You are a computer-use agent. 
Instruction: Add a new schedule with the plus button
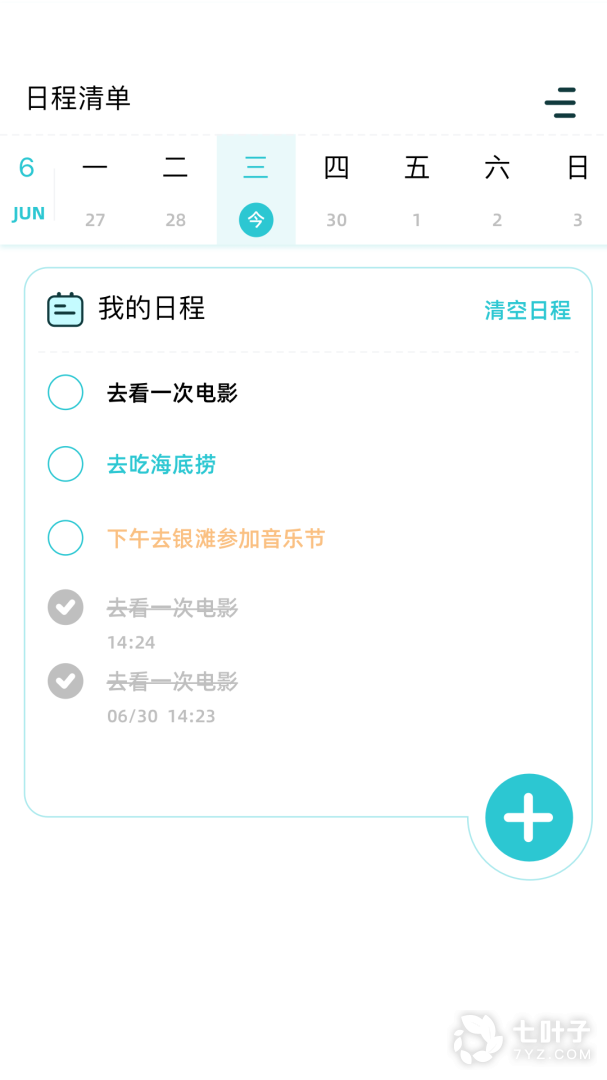529,818
